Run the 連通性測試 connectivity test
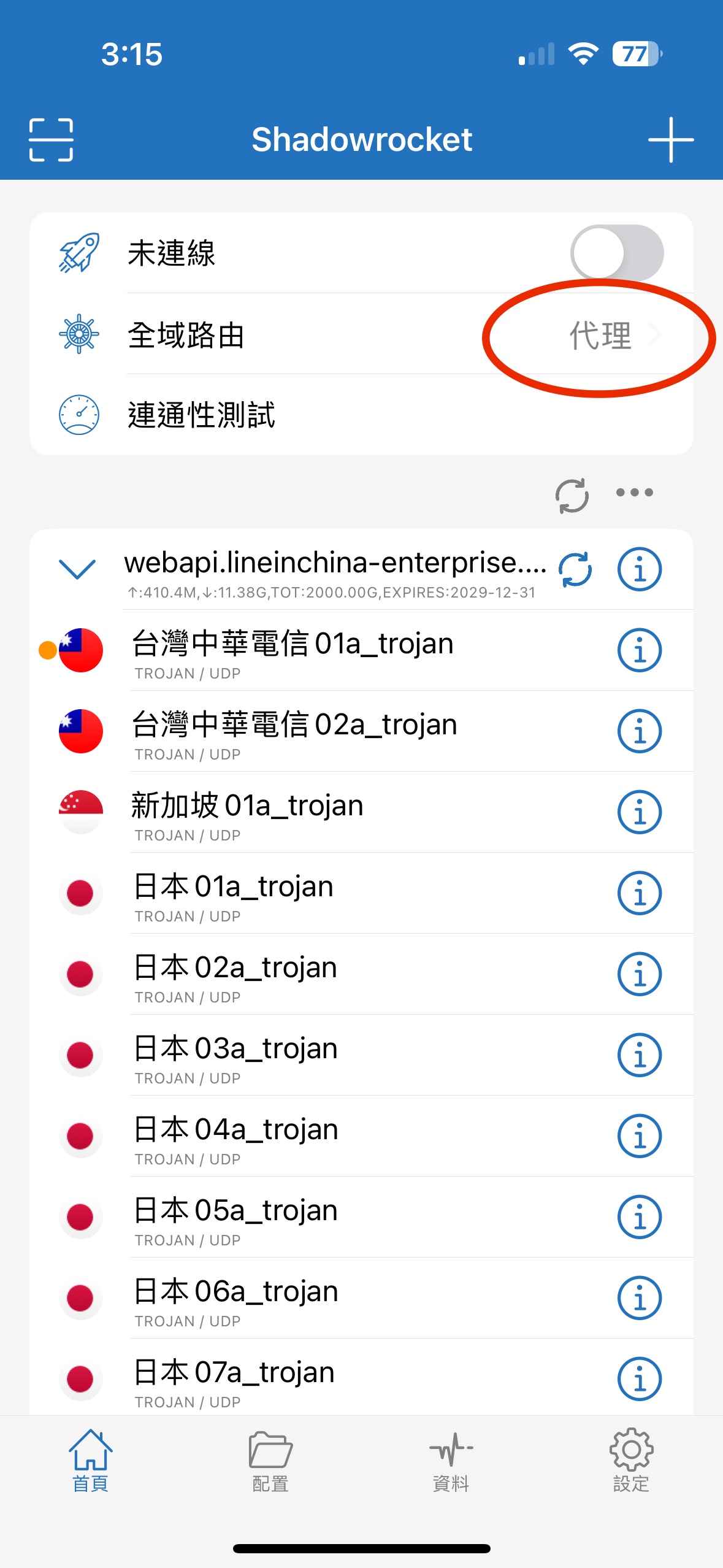This screenshot has height=1568, width=723. click(x=361, y=415)
